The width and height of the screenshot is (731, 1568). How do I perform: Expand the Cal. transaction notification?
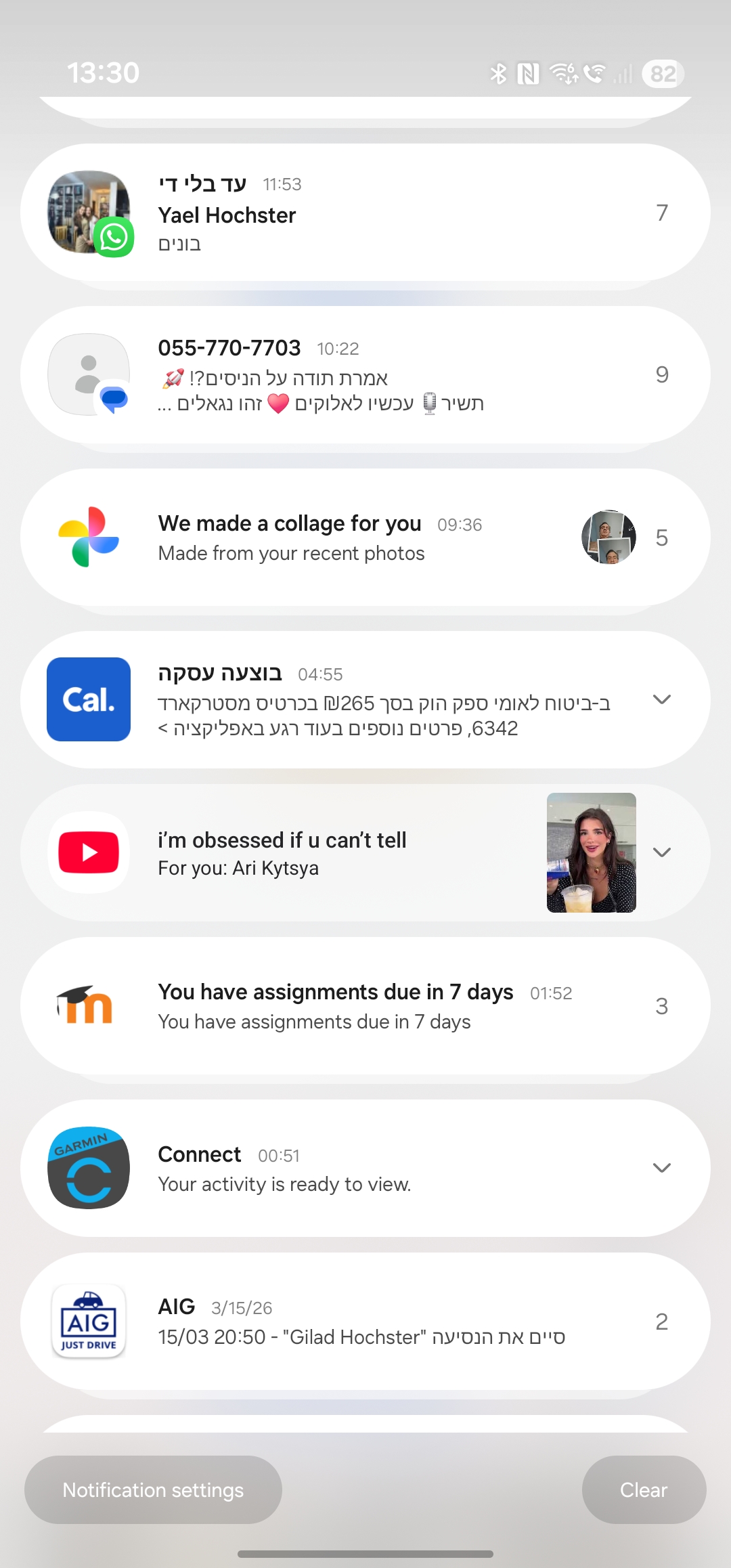point(661,699)
